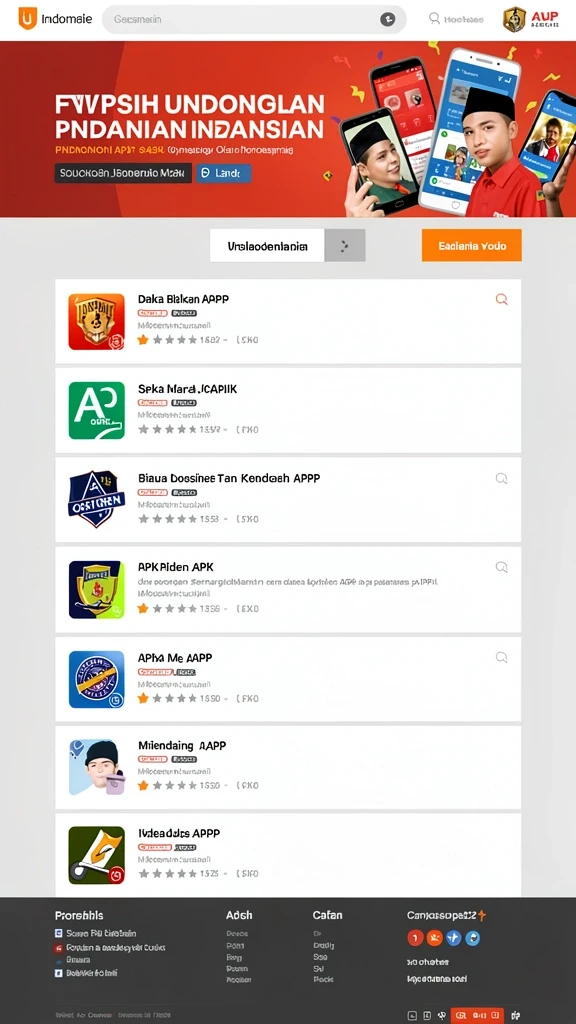
Task: Open the Daka Blakan APPP listing
Action: (288, 321)
